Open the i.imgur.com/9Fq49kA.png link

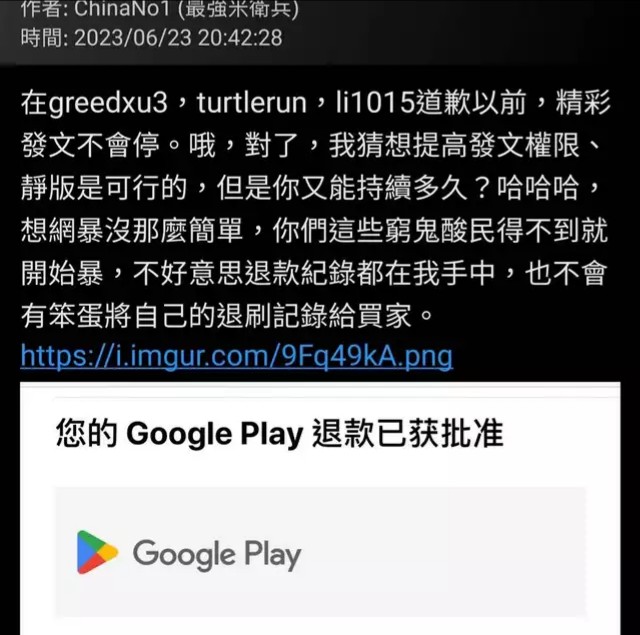click(236, 357)
